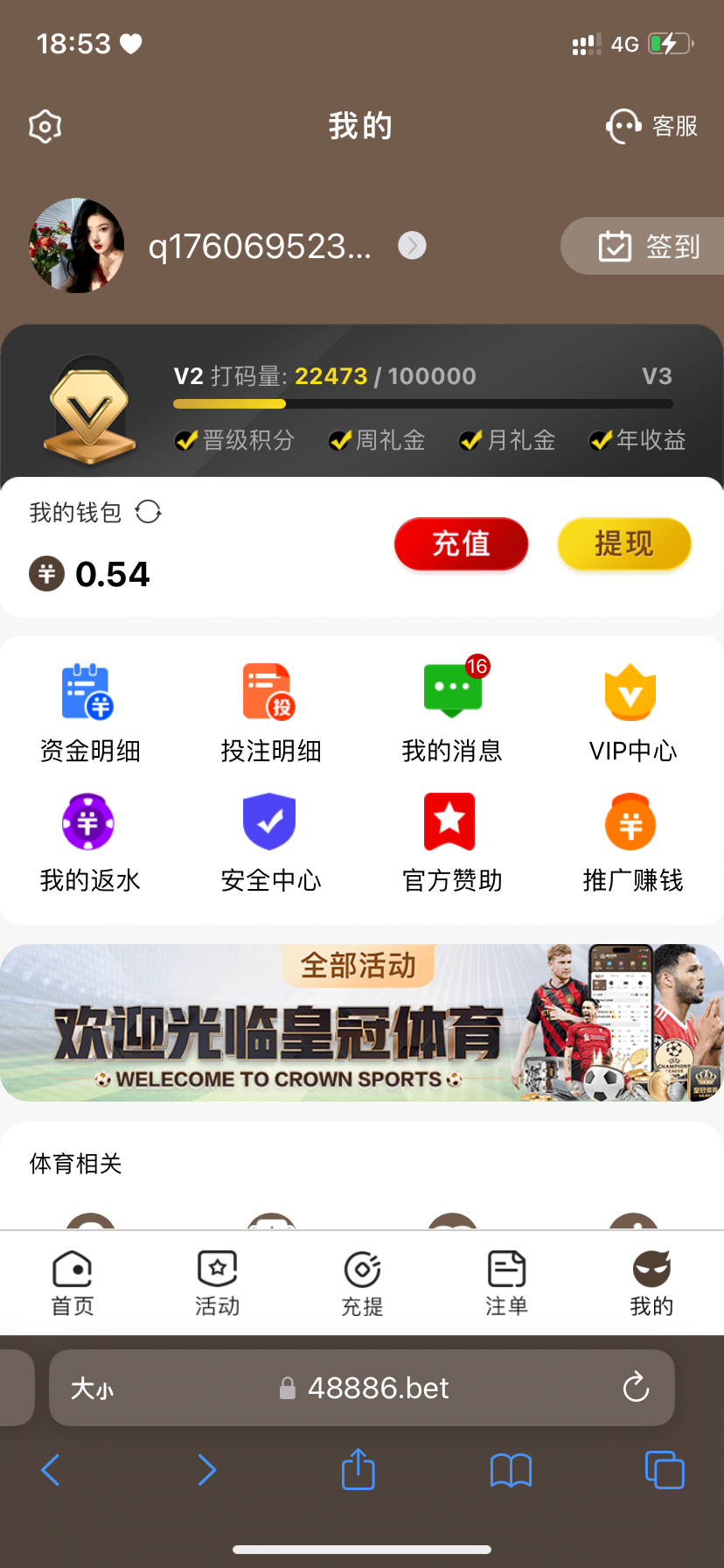Open profile details arrow next to username
This screenshot has height=1568, width=724.
coord(412,246)
